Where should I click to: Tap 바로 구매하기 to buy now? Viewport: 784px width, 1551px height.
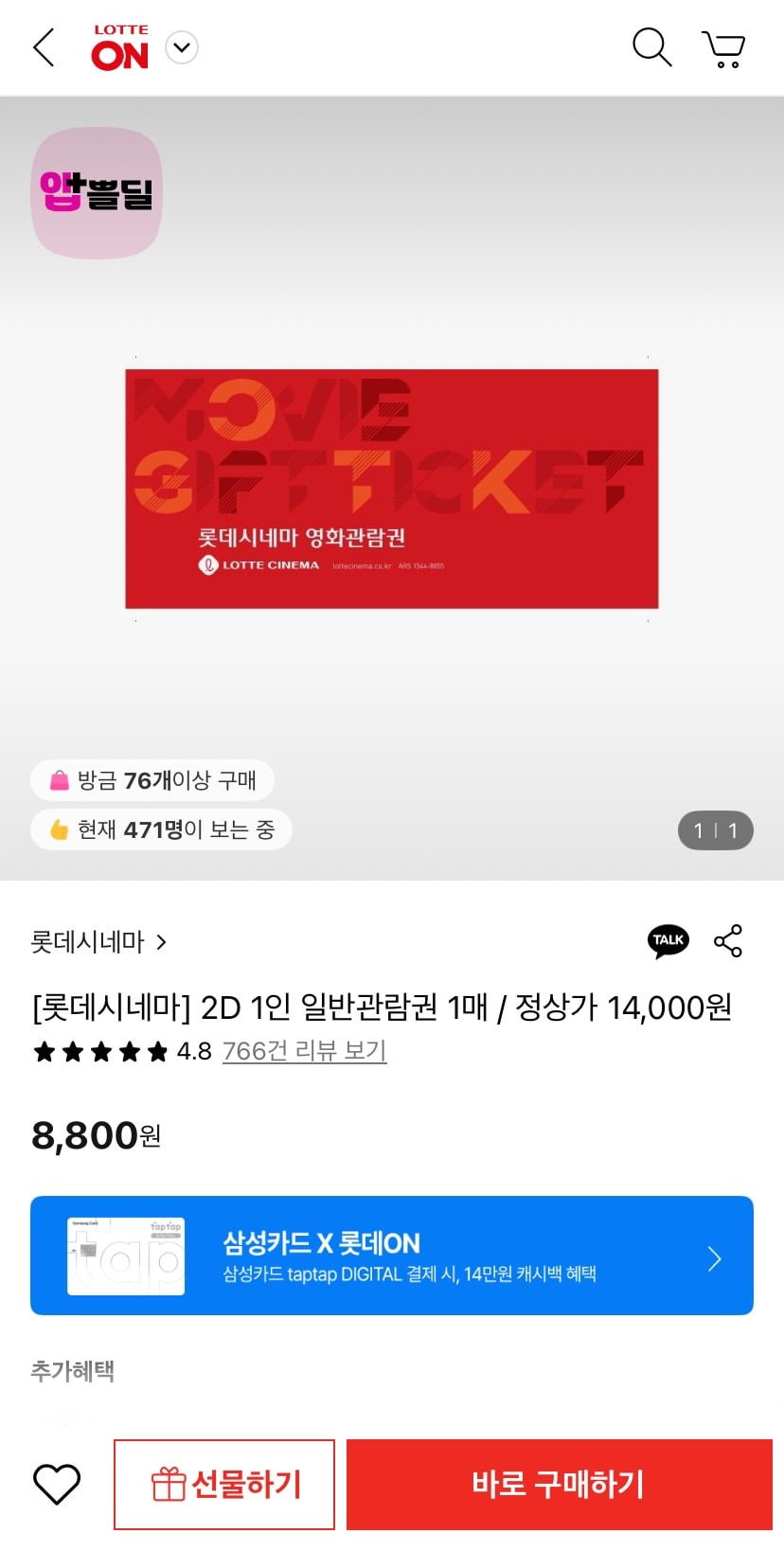point(559,1484)
